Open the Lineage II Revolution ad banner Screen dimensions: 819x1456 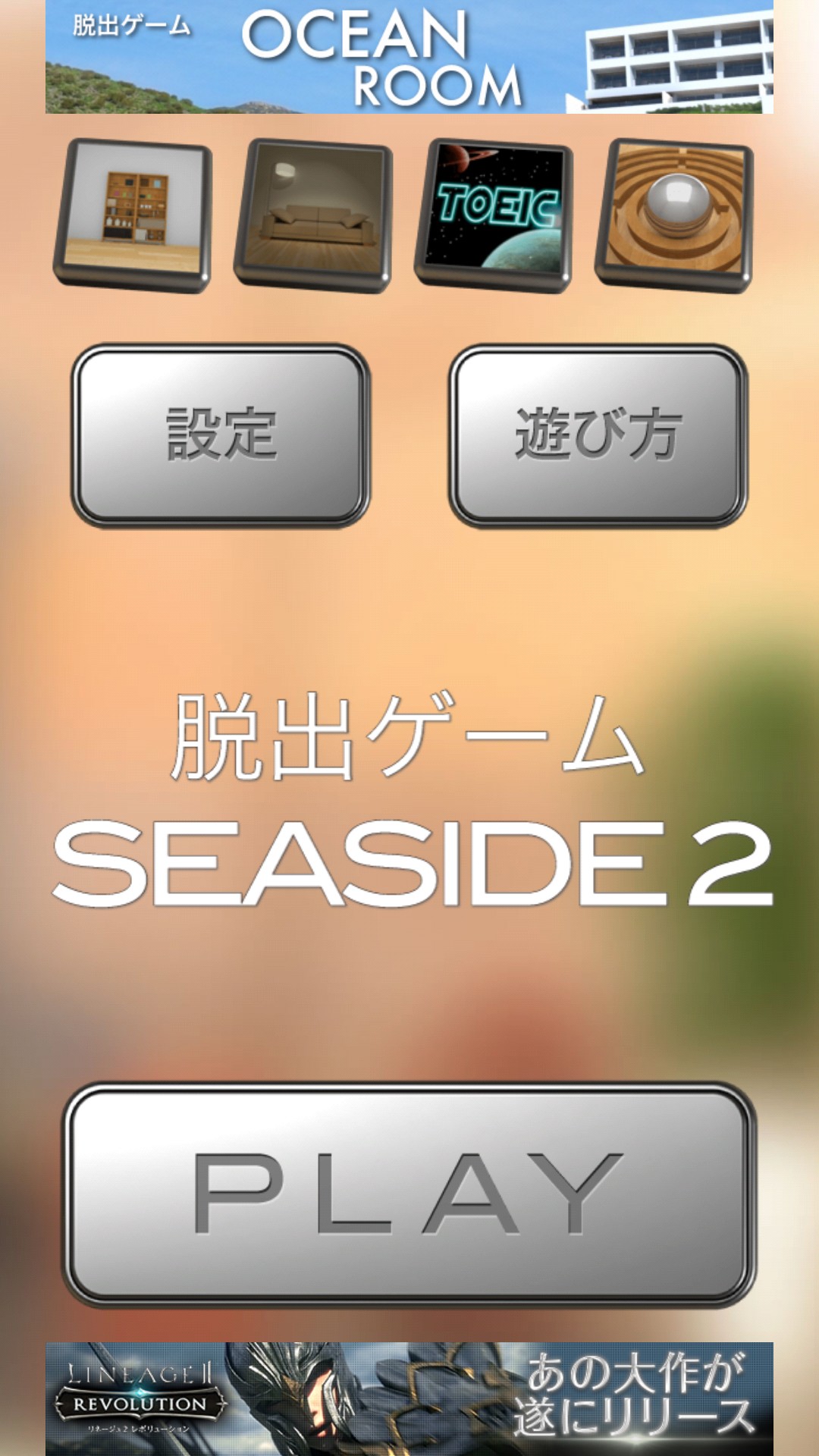click(409, 1398)
